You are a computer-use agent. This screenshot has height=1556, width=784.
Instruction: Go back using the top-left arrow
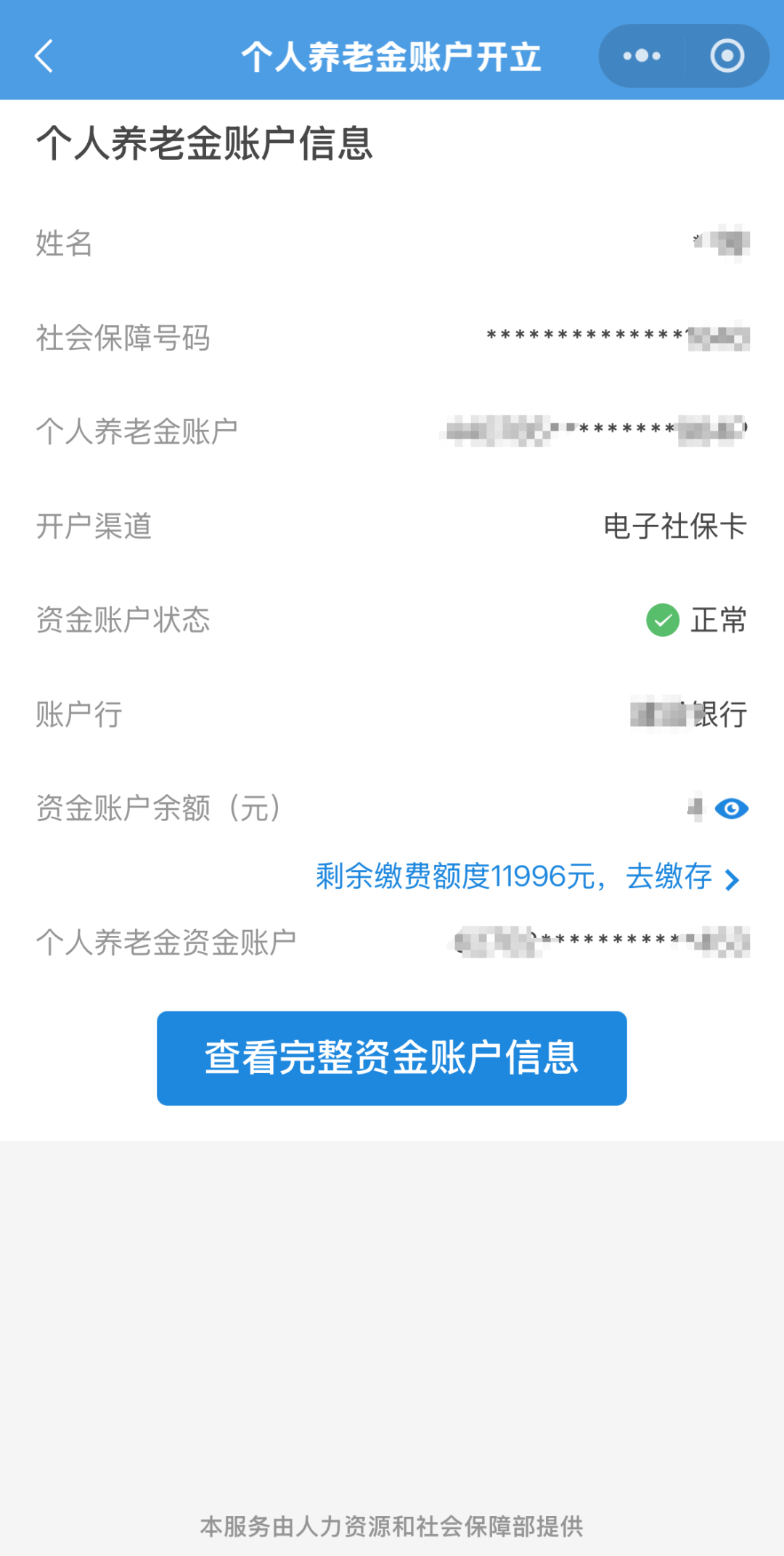pyautogui.click(x=44, y=56)
